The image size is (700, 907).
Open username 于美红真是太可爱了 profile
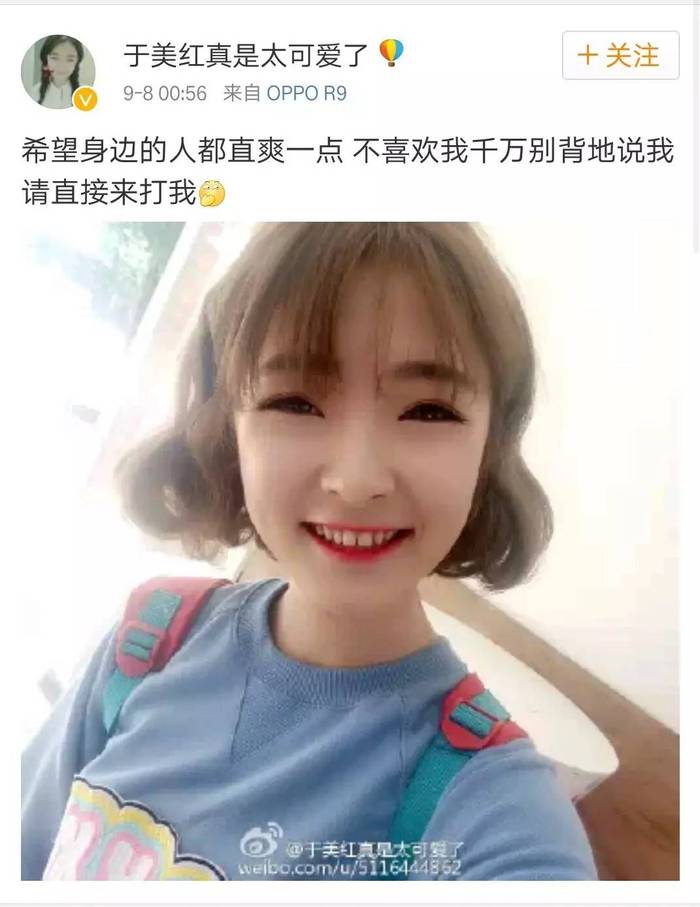(246, 54)
